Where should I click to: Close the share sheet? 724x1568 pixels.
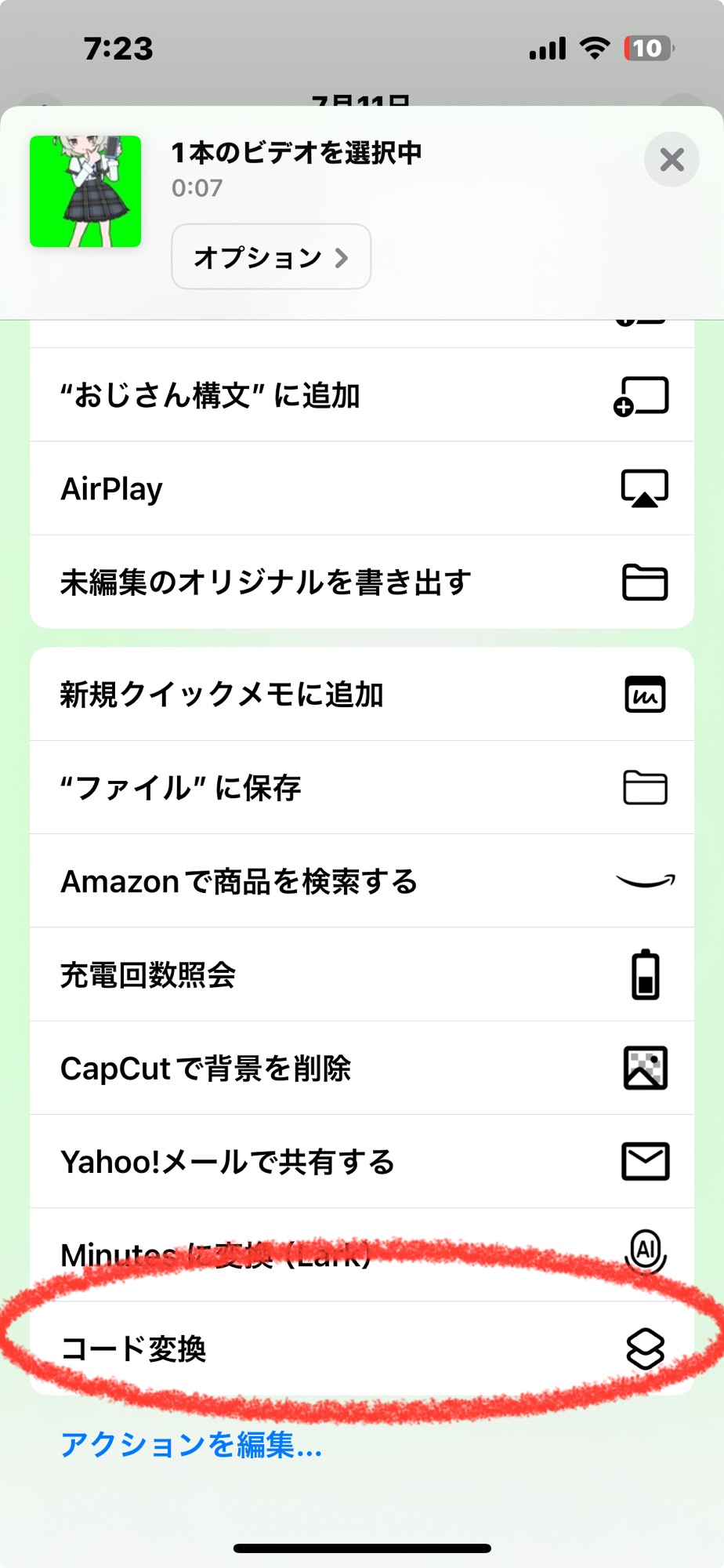[672, 160]
